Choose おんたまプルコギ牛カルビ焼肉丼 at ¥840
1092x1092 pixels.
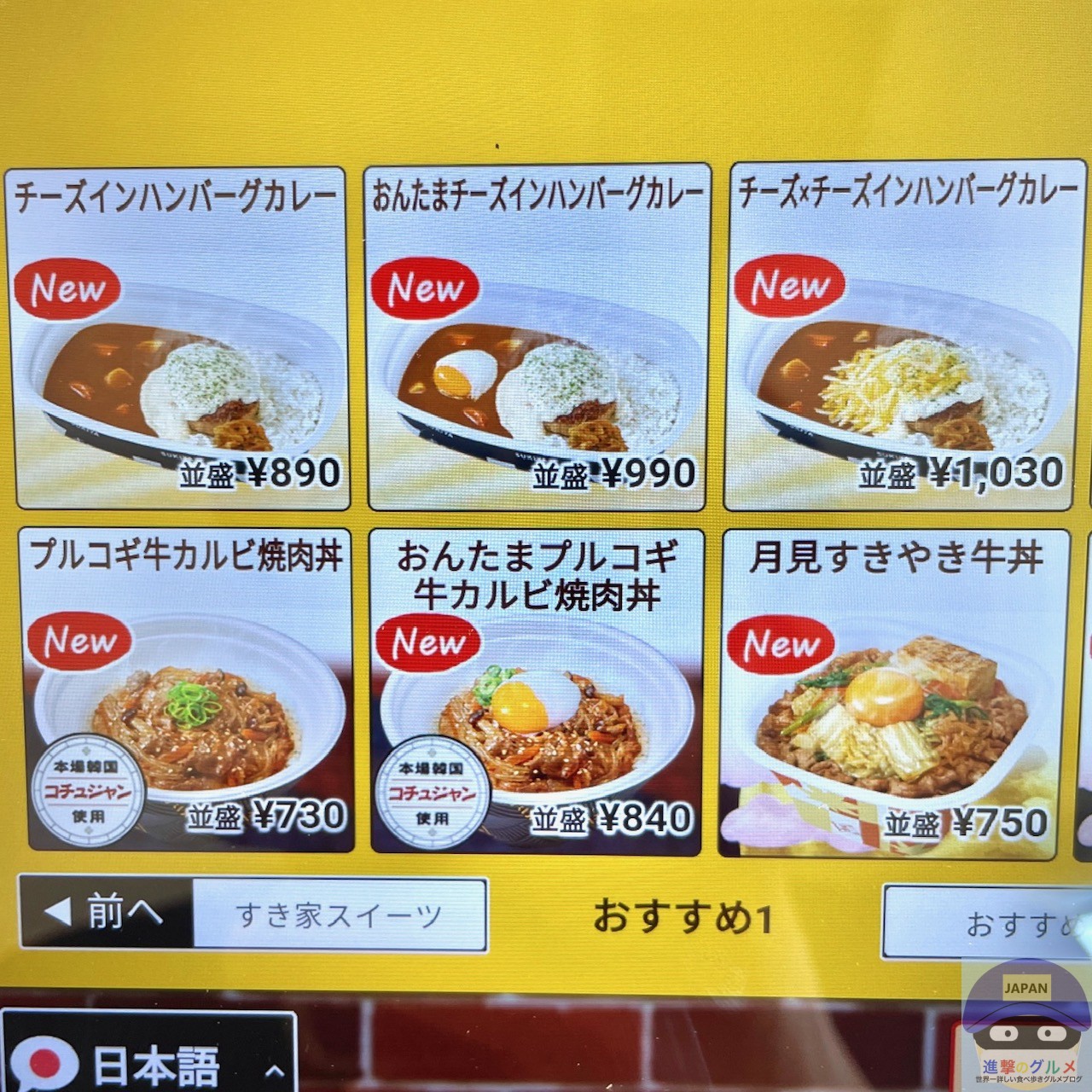[537, 693]
